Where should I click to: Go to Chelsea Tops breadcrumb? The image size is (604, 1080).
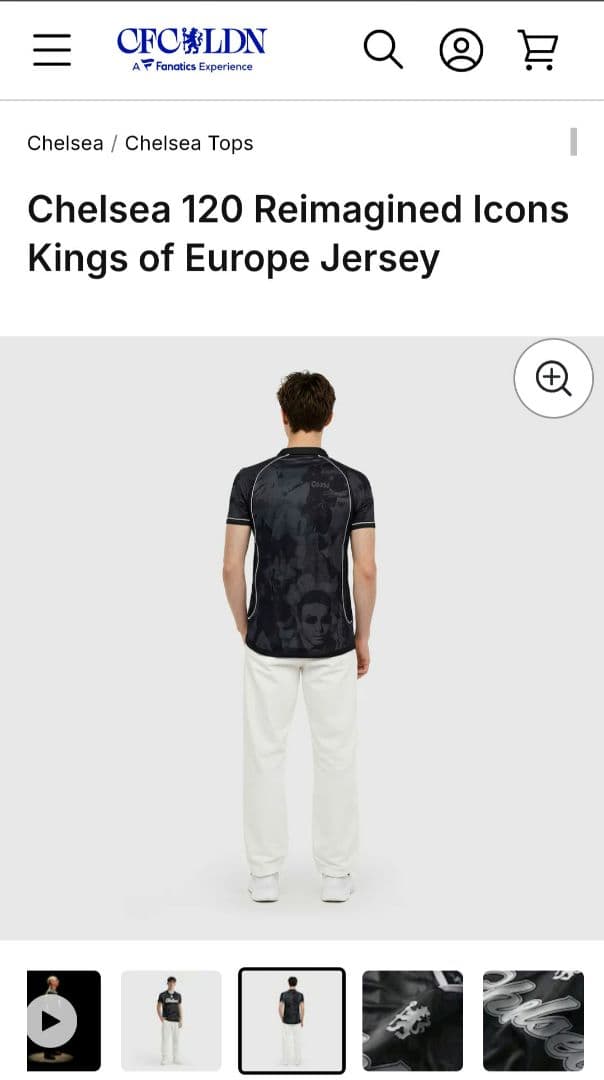tap(189, 143)
